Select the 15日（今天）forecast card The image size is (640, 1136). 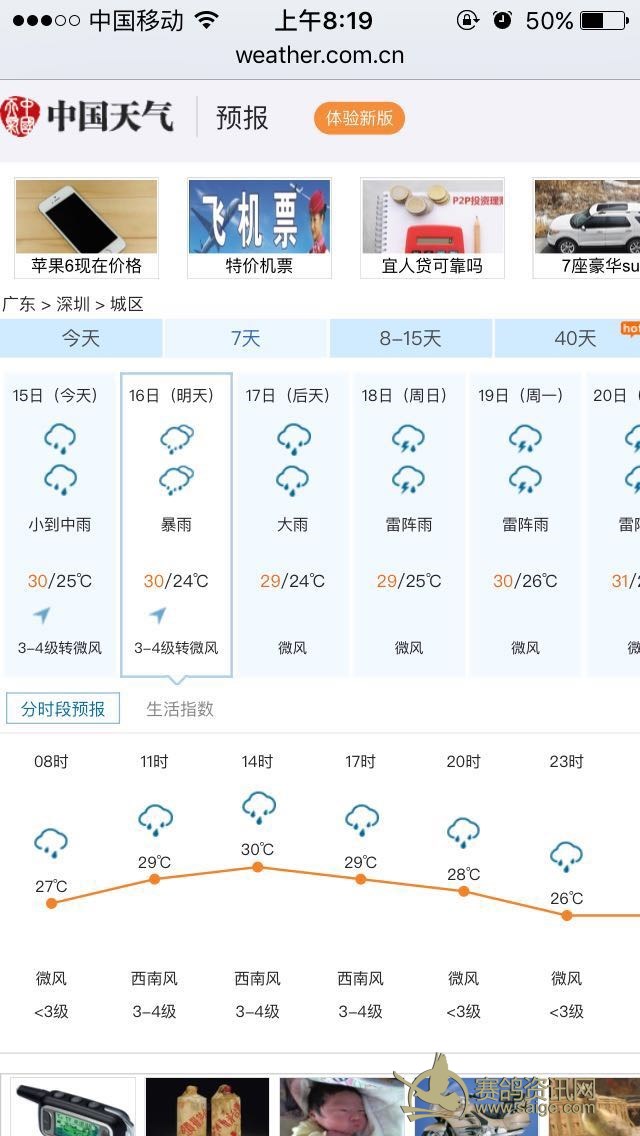tap(60, 524)
